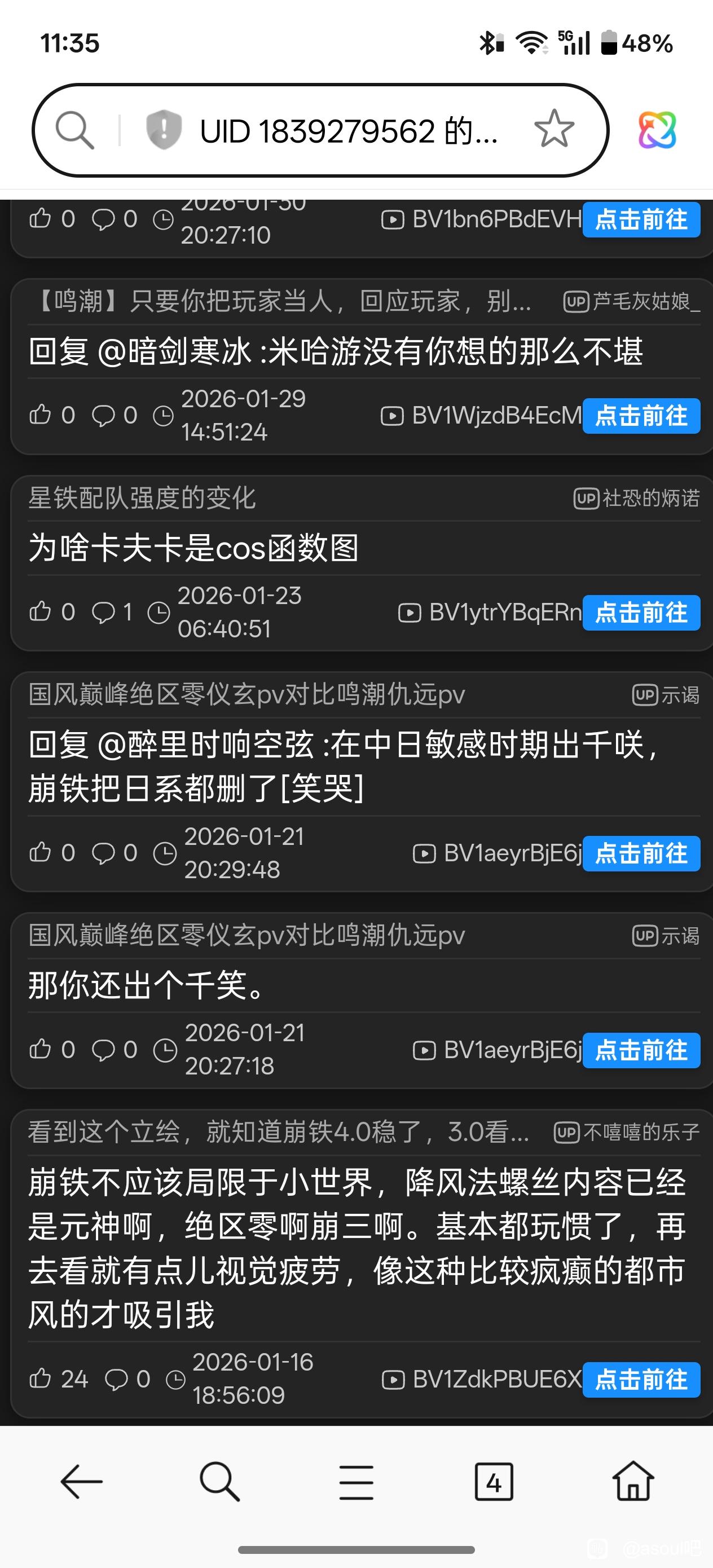Screen dimensions: 713x1568
Task: Open UP 不嘻嘻的乐子 profile
Action: coord(627,1132)
